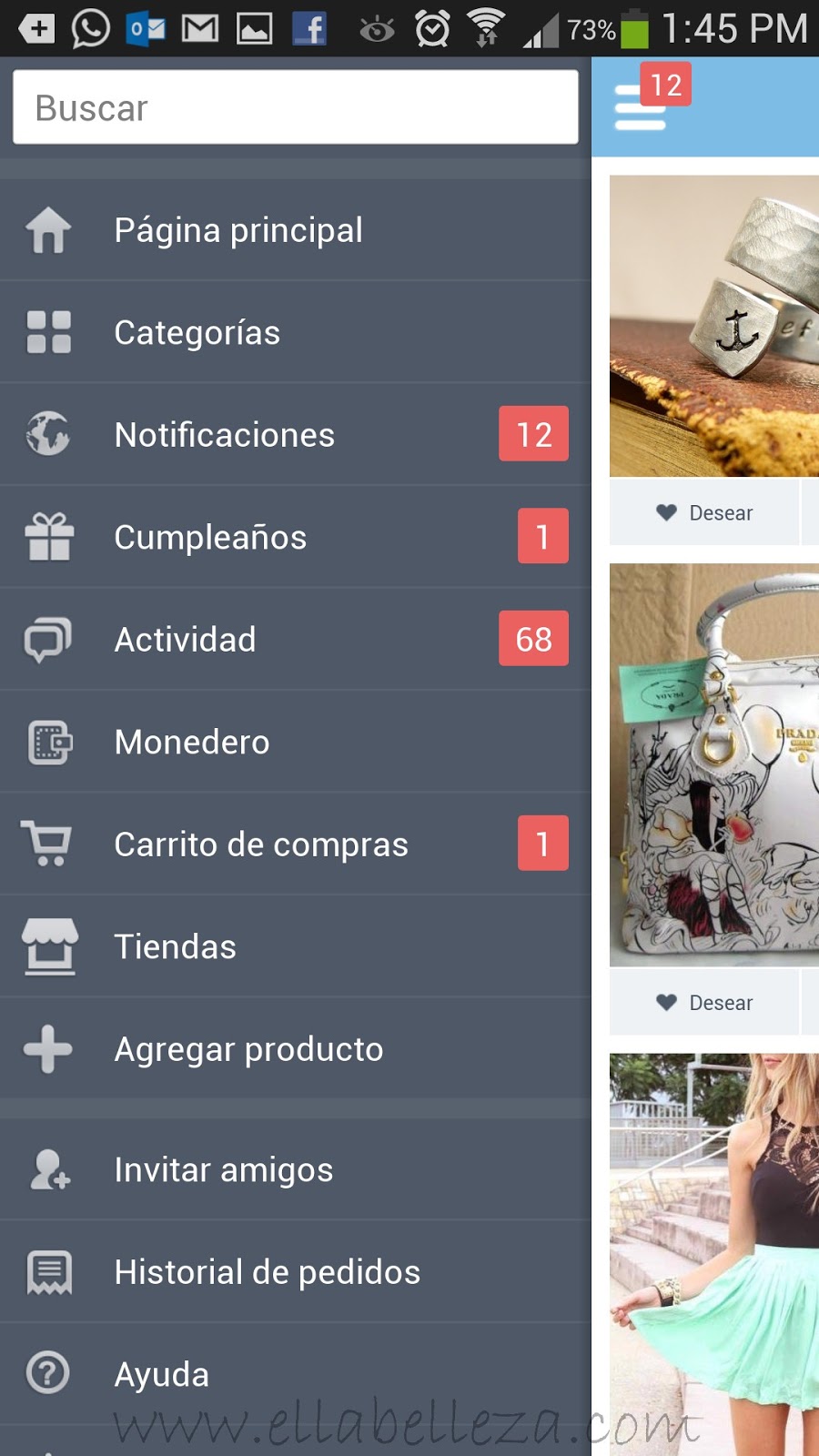Select the Página principal home icon
This screenshot has height=1456, width=819.
47,230
